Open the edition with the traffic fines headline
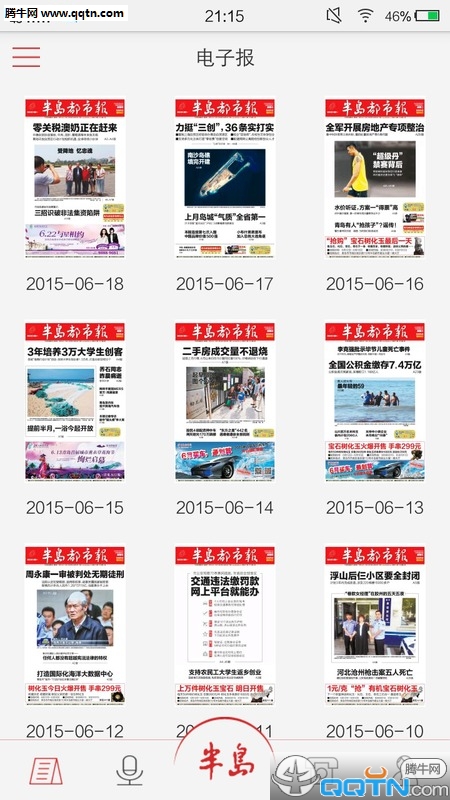450x800 pixels. [224, 626]
